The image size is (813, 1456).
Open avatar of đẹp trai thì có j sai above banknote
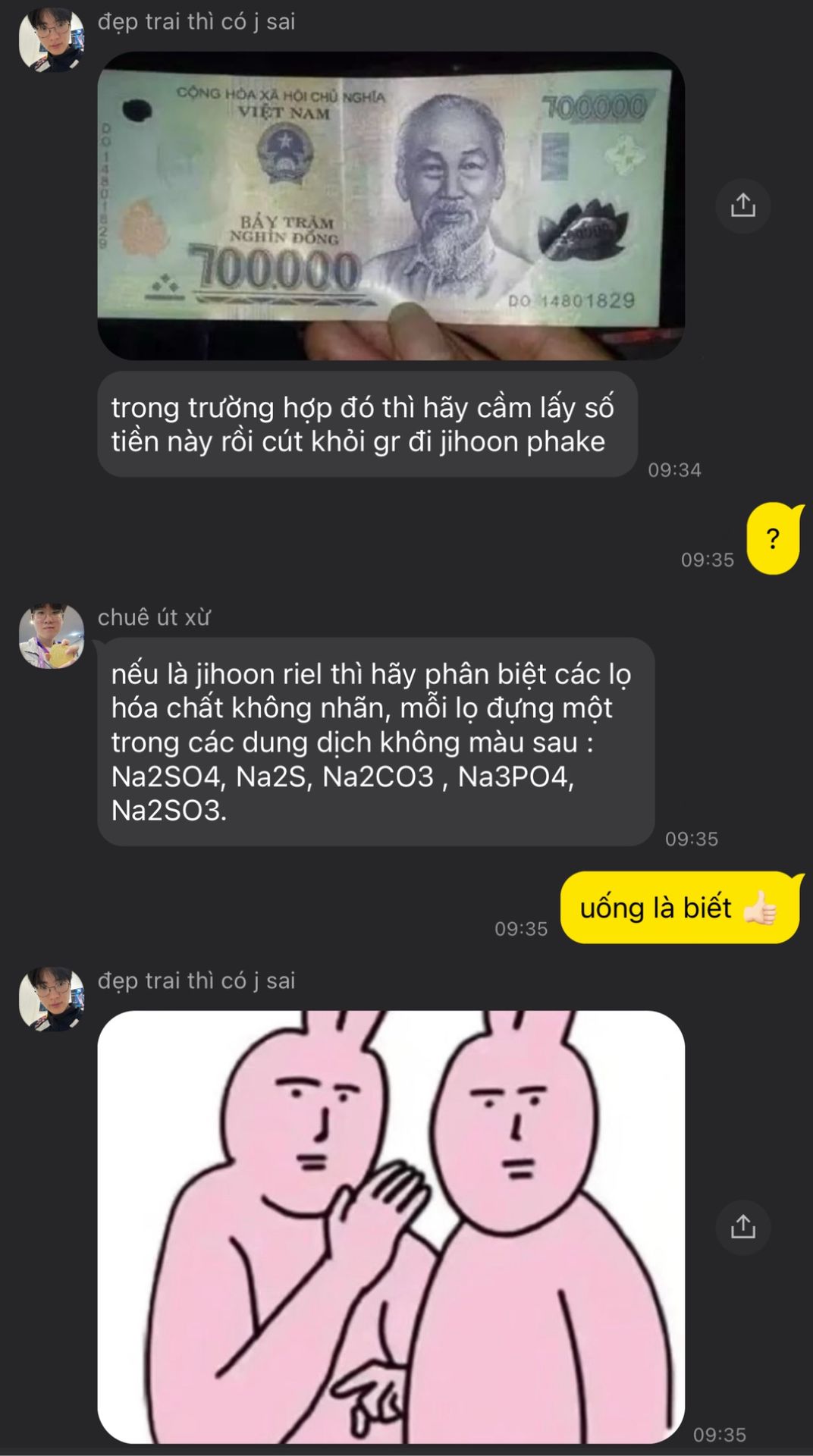(52, 39)
